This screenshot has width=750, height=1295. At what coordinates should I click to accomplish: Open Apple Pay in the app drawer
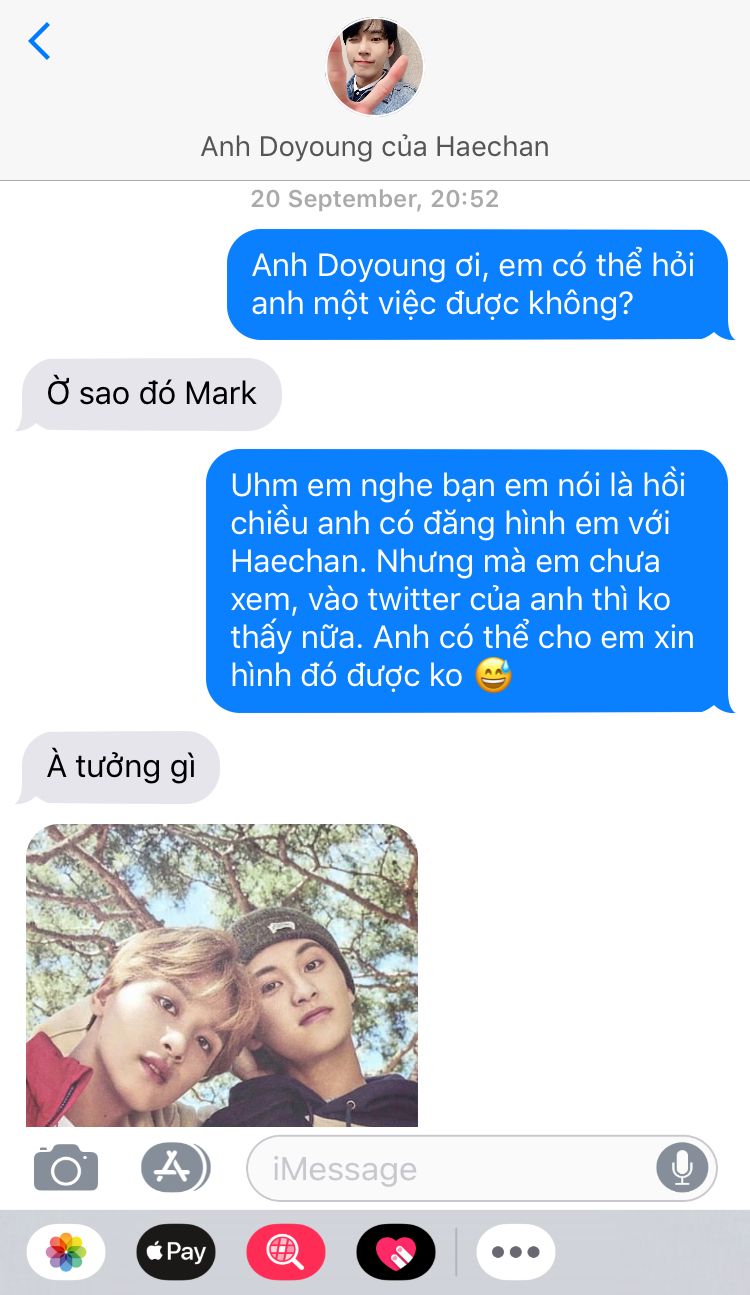176,1252
